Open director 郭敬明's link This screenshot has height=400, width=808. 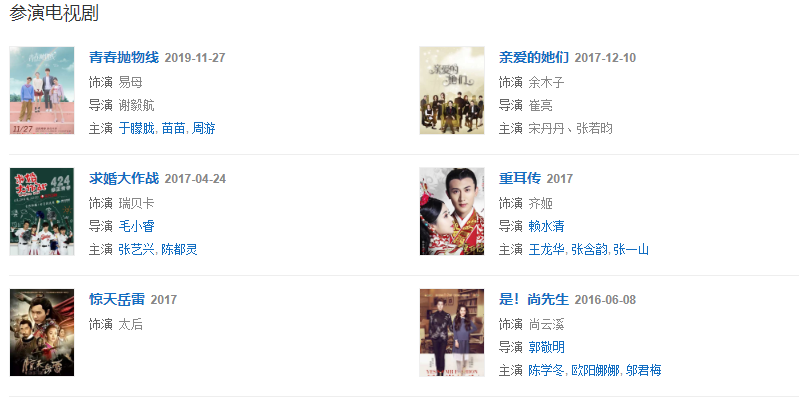[547, 347]
